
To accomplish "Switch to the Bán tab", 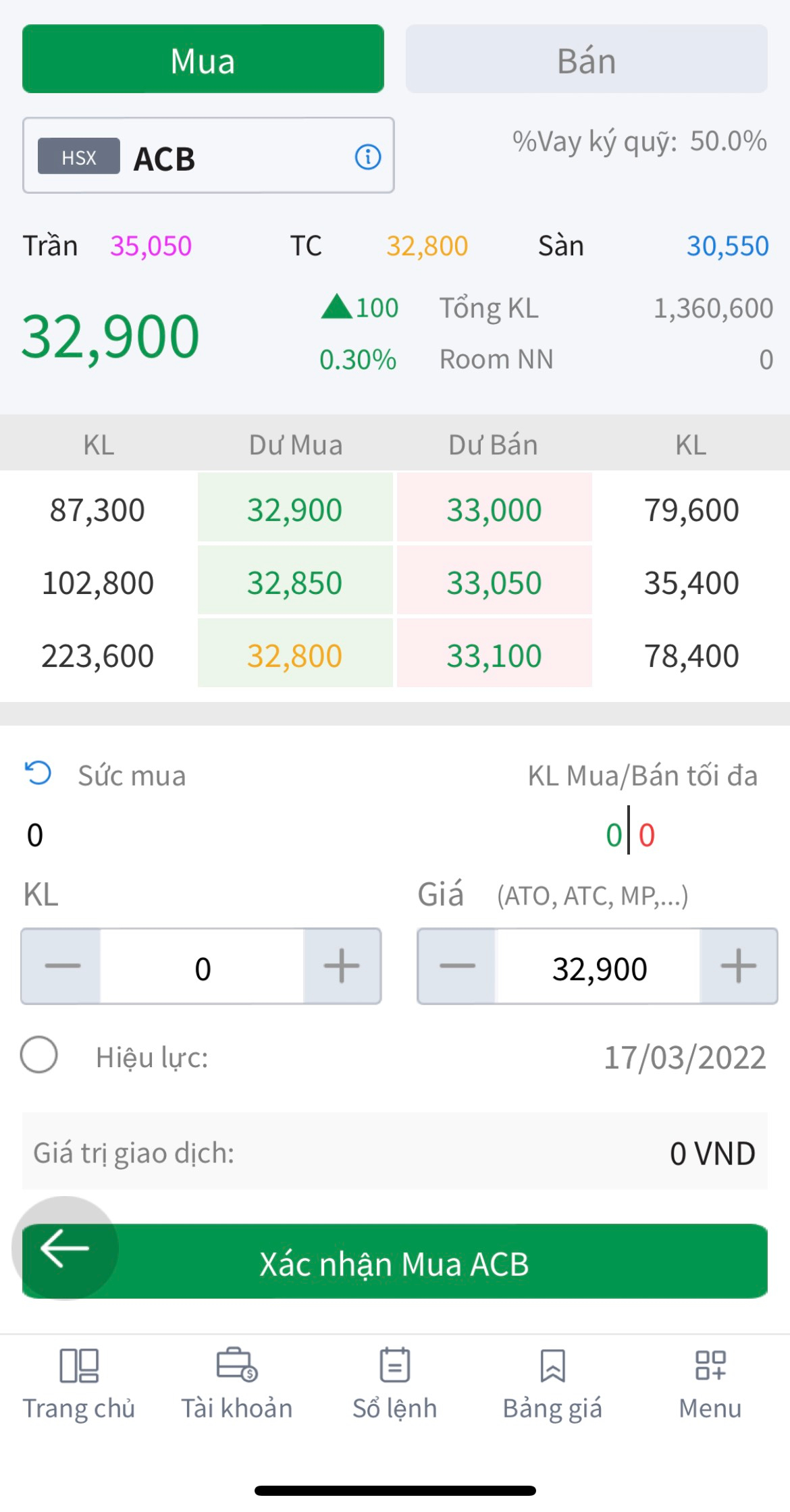I will point(586,59).
